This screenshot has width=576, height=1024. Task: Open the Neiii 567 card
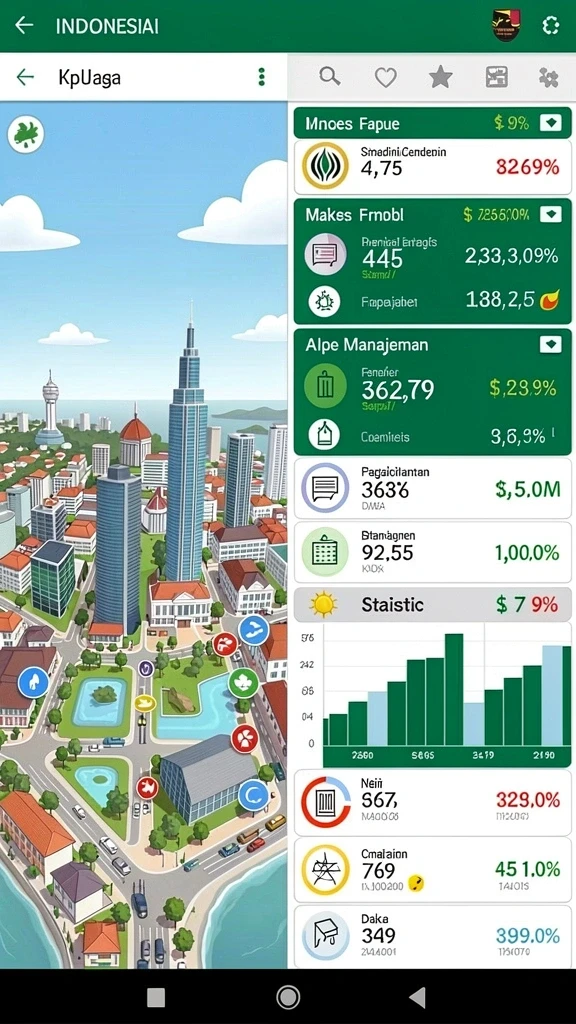[x=432, y=802]
